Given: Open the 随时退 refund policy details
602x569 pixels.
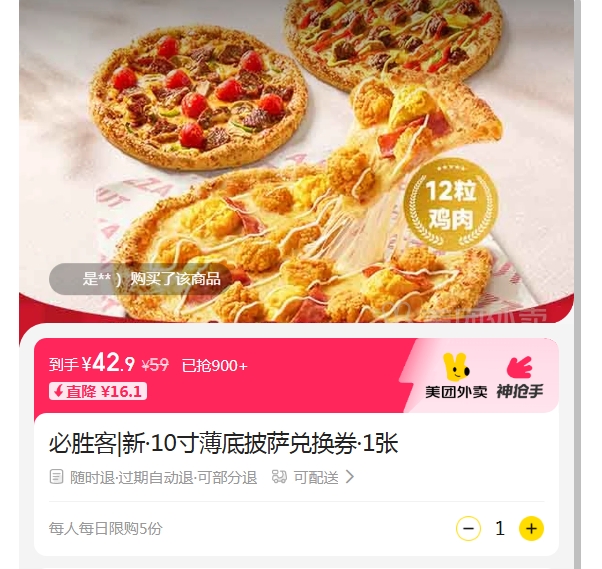Looking at the screenshot, I should [153, 477].
